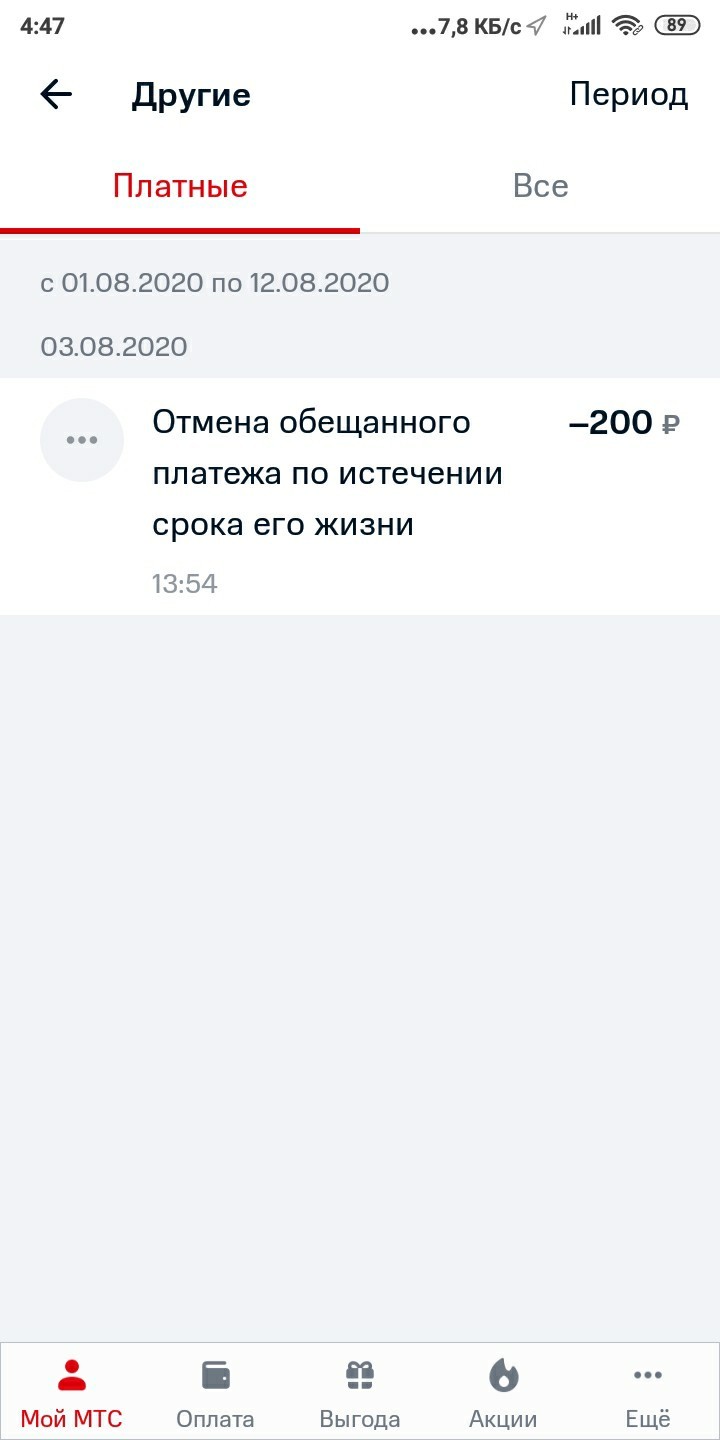This screenshot has width=720, height=1440.
Task: Open the Период date range selector
Action: click(x=628, y=95)
